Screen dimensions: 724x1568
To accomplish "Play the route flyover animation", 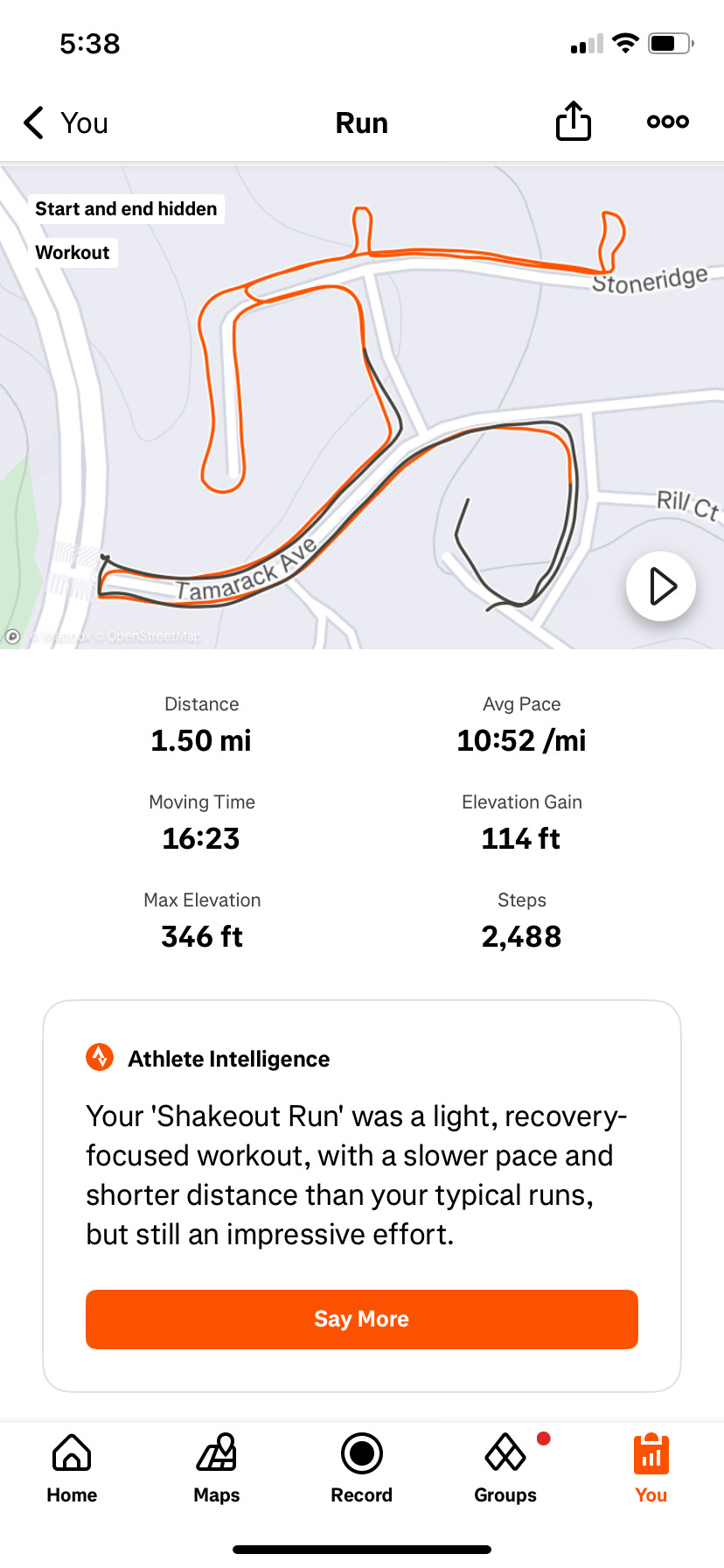I will [661, 586].
